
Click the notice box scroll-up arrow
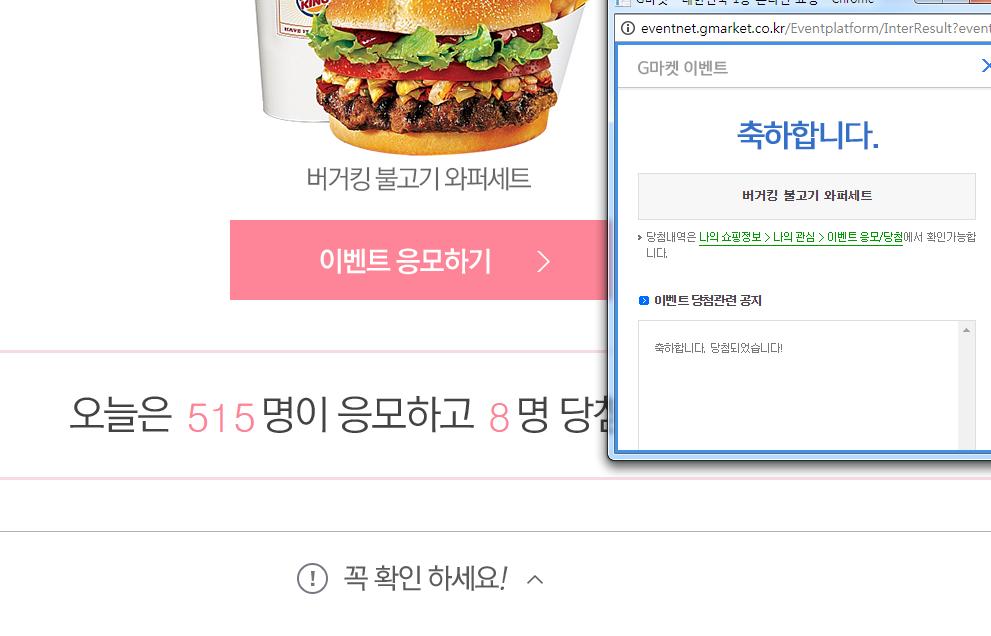click(966, 330)
